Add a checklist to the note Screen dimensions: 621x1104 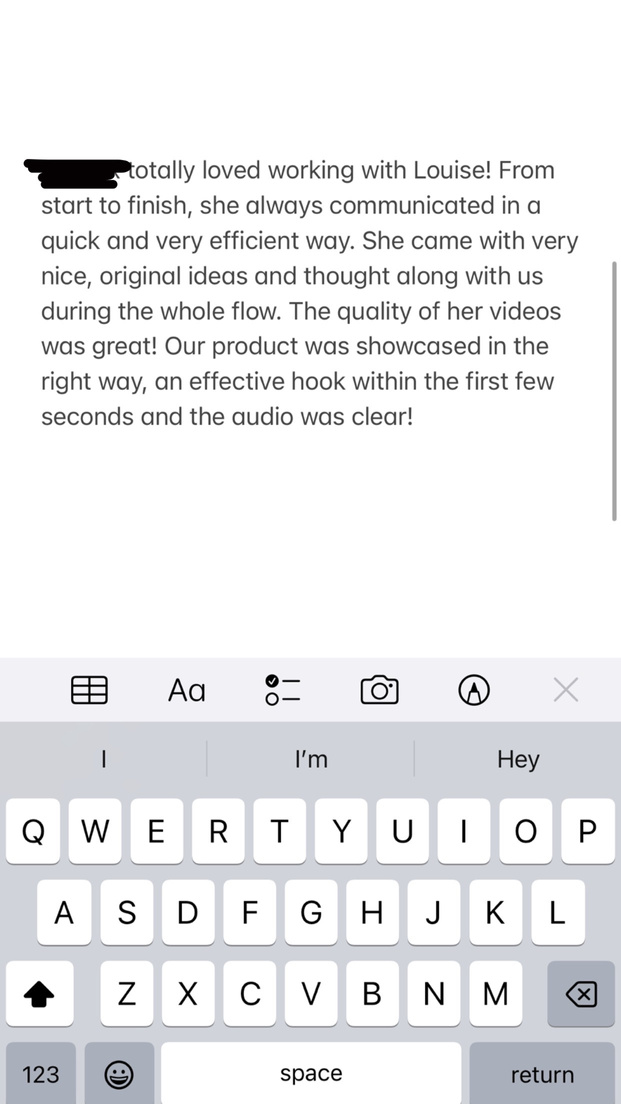tap(282, 690)
